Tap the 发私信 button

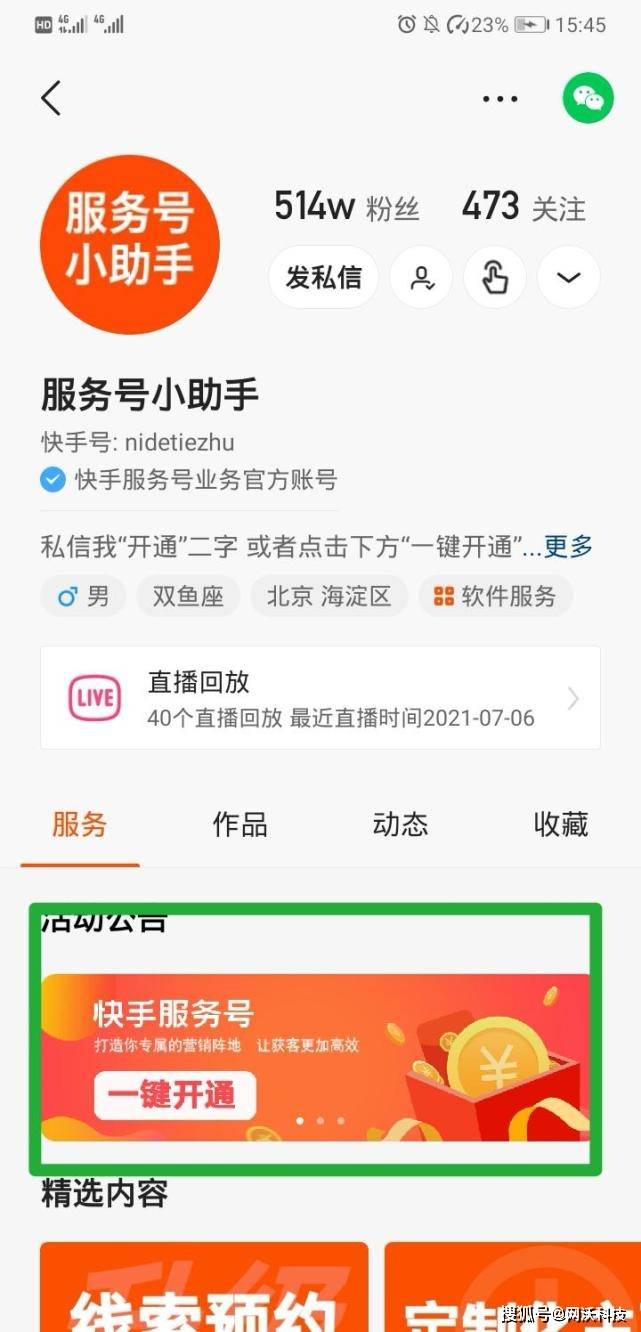pyautogui.click(x=323, y=277)
